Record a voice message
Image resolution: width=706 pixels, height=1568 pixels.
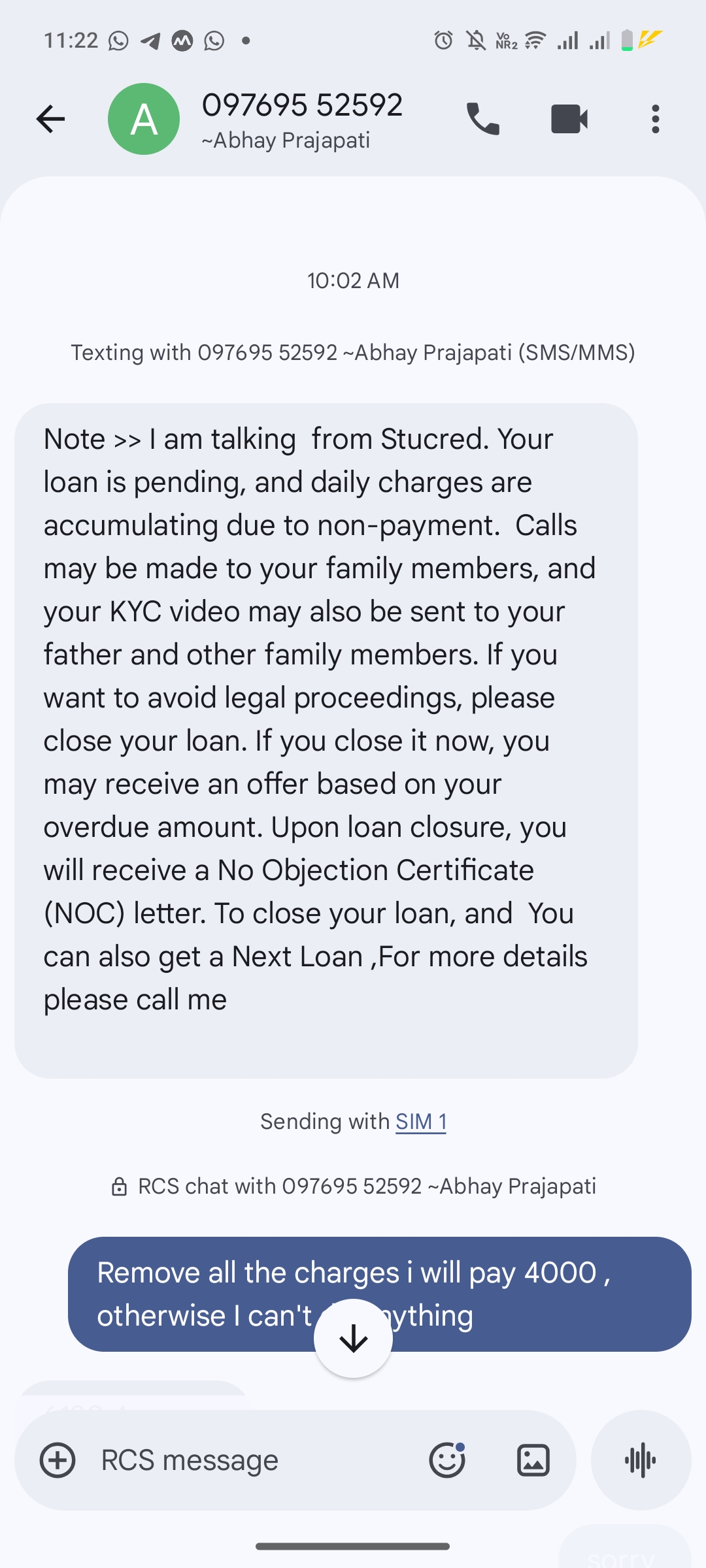[641, 1460]
